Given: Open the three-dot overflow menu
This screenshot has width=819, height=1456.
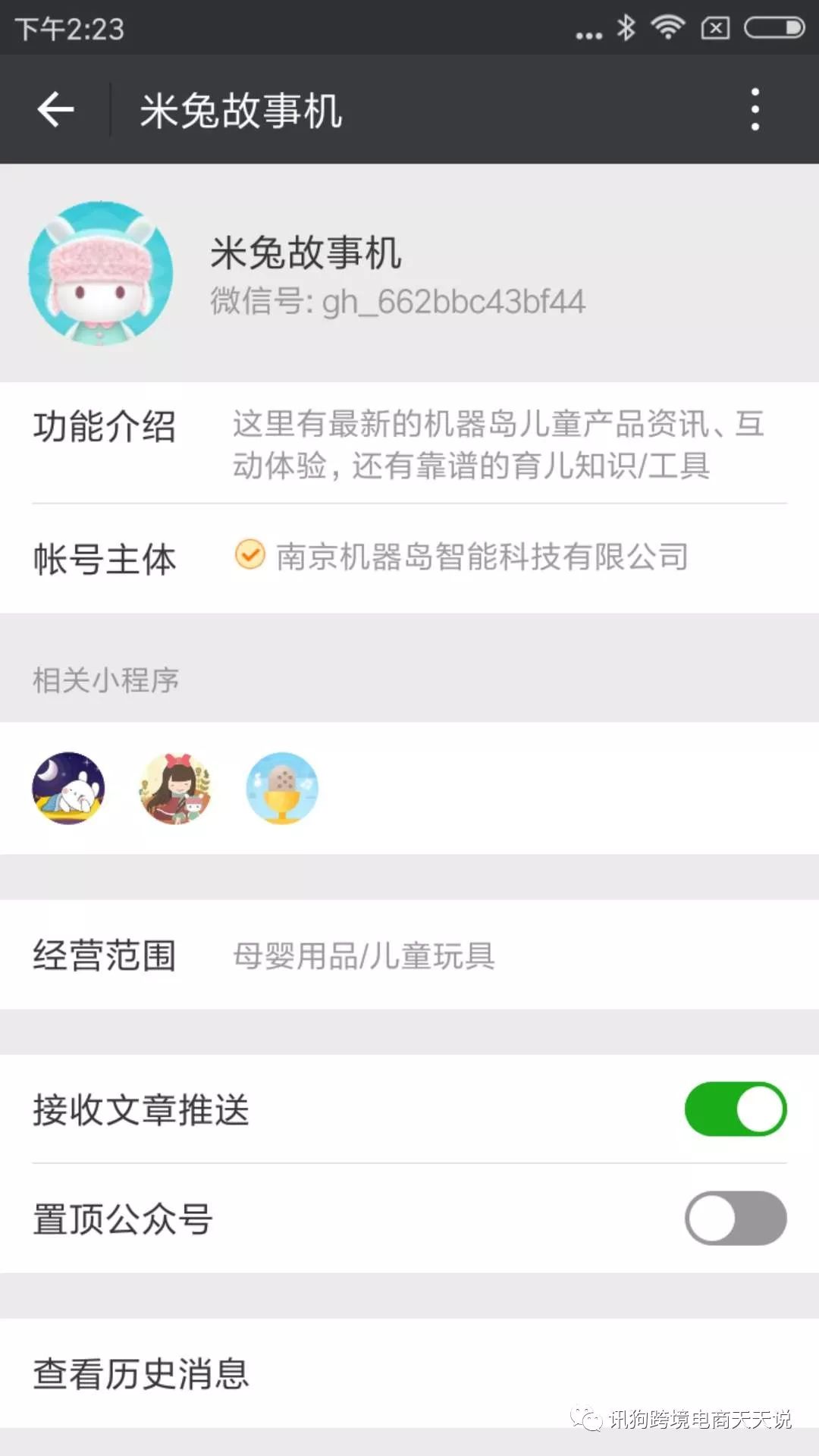Looking at the screenshot, I should pyautogui.click(x=755, y=110).
